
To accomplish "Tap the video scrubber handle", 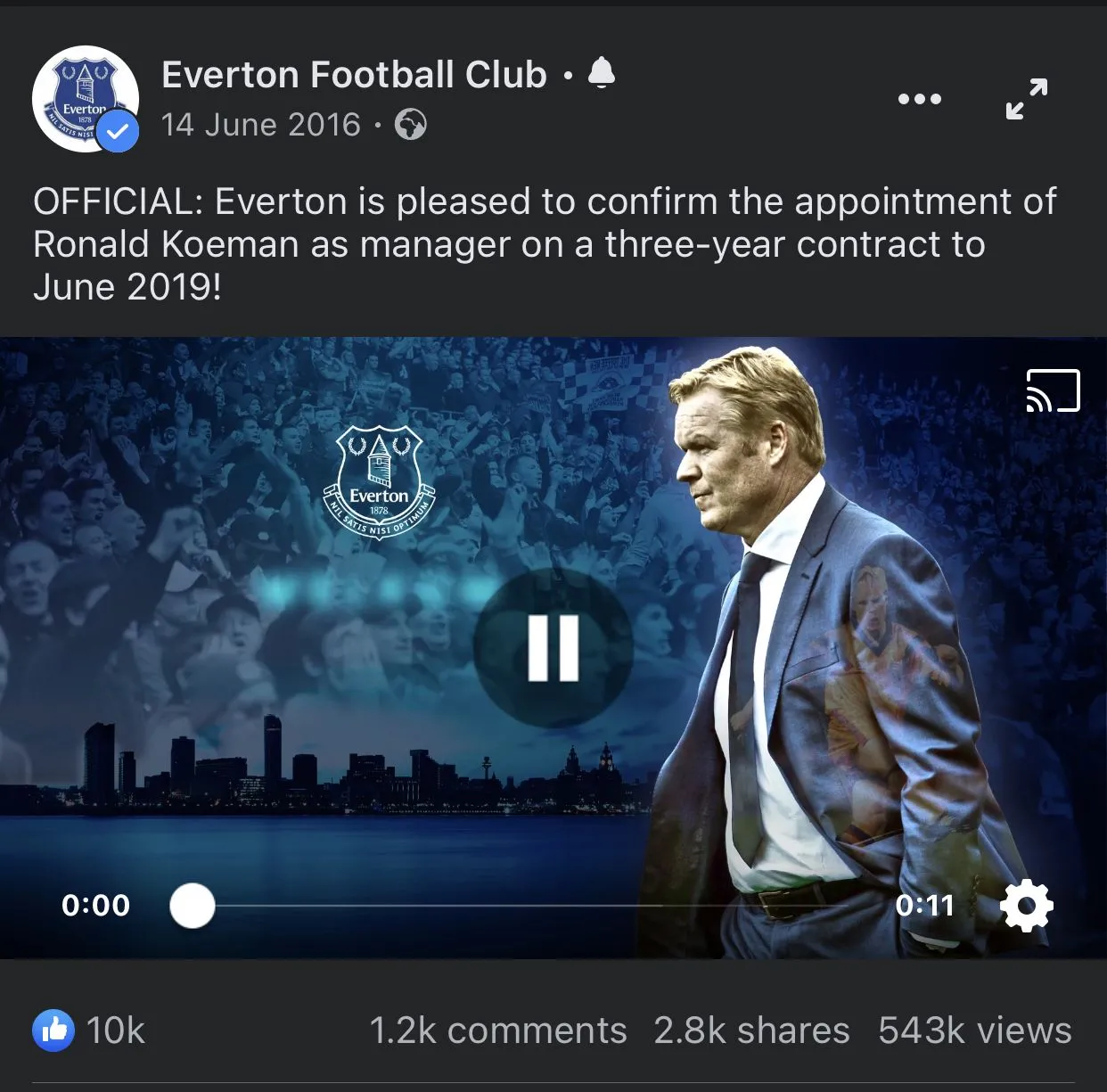I will pos(193,906).
